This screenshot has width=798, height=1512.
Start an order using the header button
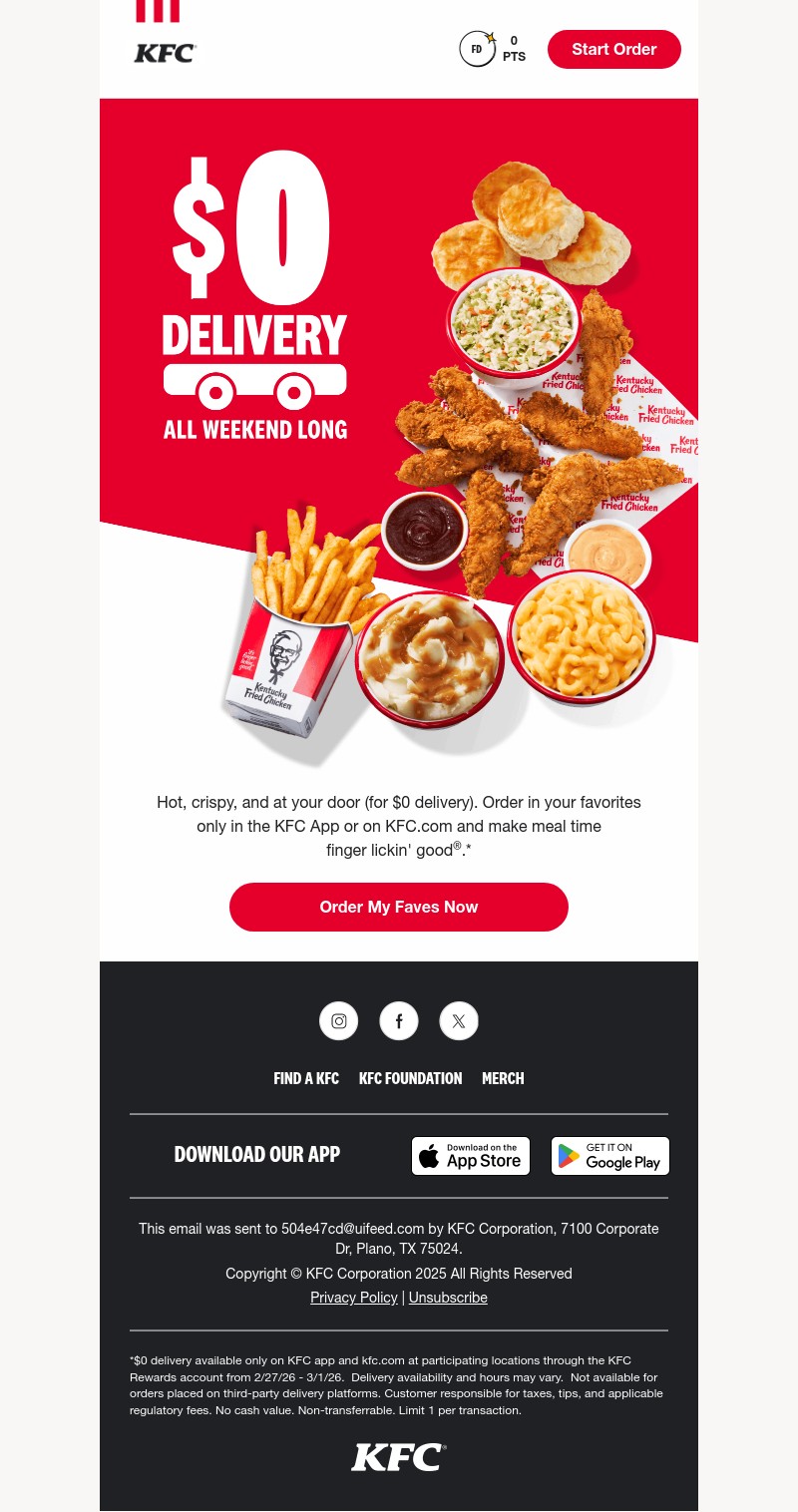[613, 48]
